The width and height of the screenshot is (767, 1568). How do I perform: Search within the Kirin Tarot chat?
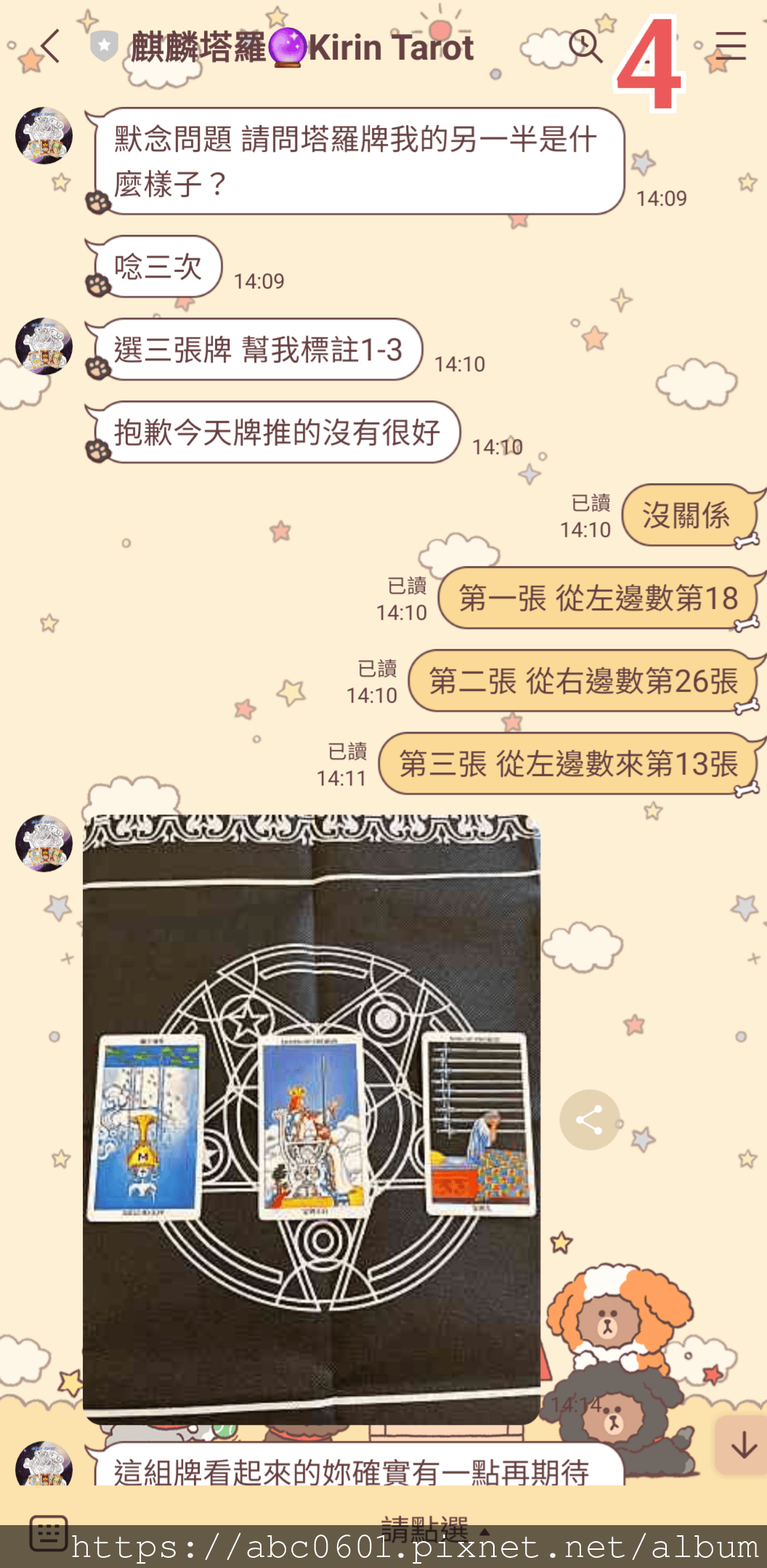click(585, 47)
